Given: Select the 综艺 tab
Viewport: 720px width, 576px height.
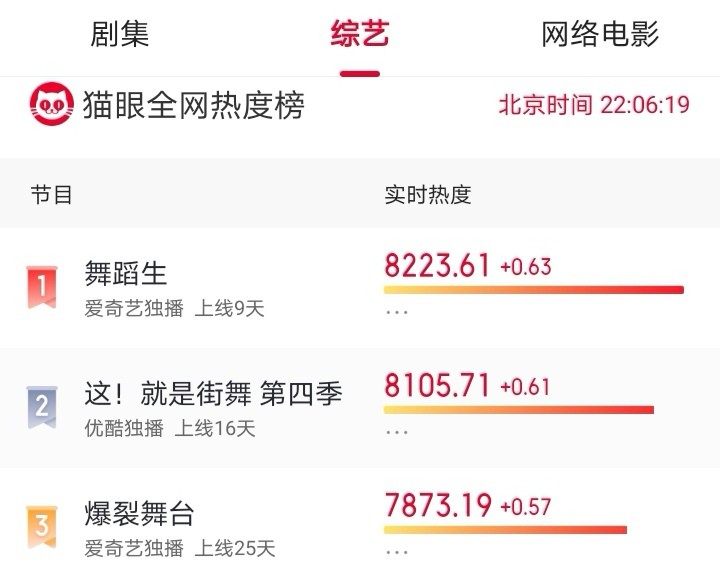Looking at the screenshot, I should [360, 34].
